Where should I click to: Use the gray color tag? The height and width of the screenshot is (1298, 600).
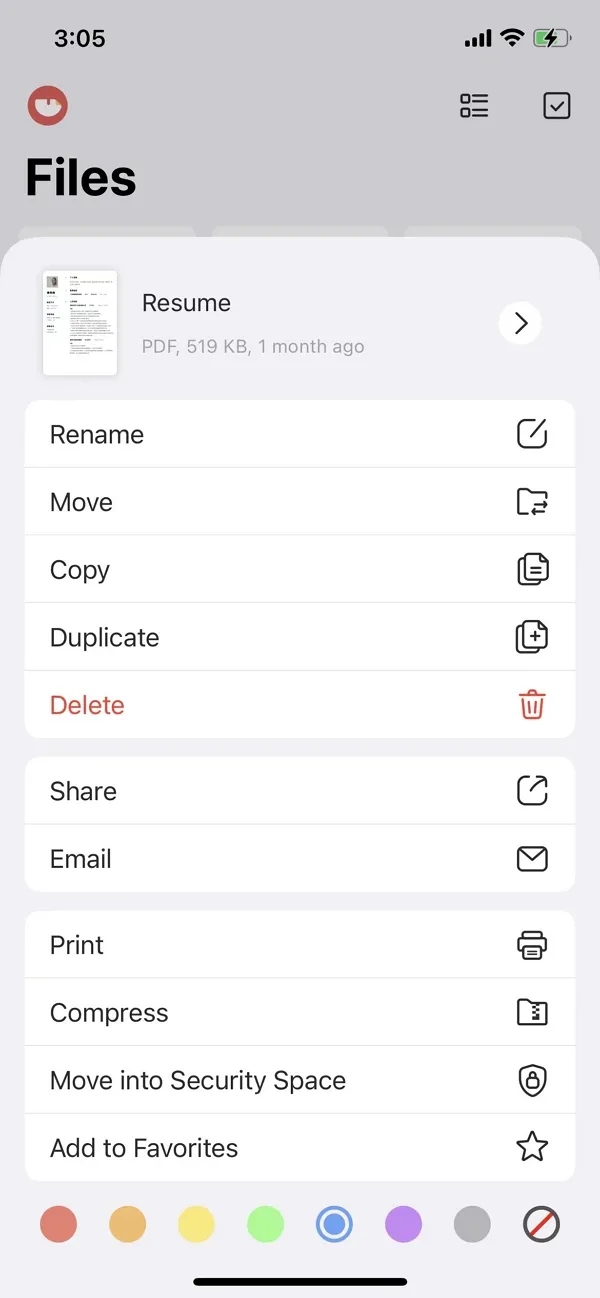(x=472, y=1224)
